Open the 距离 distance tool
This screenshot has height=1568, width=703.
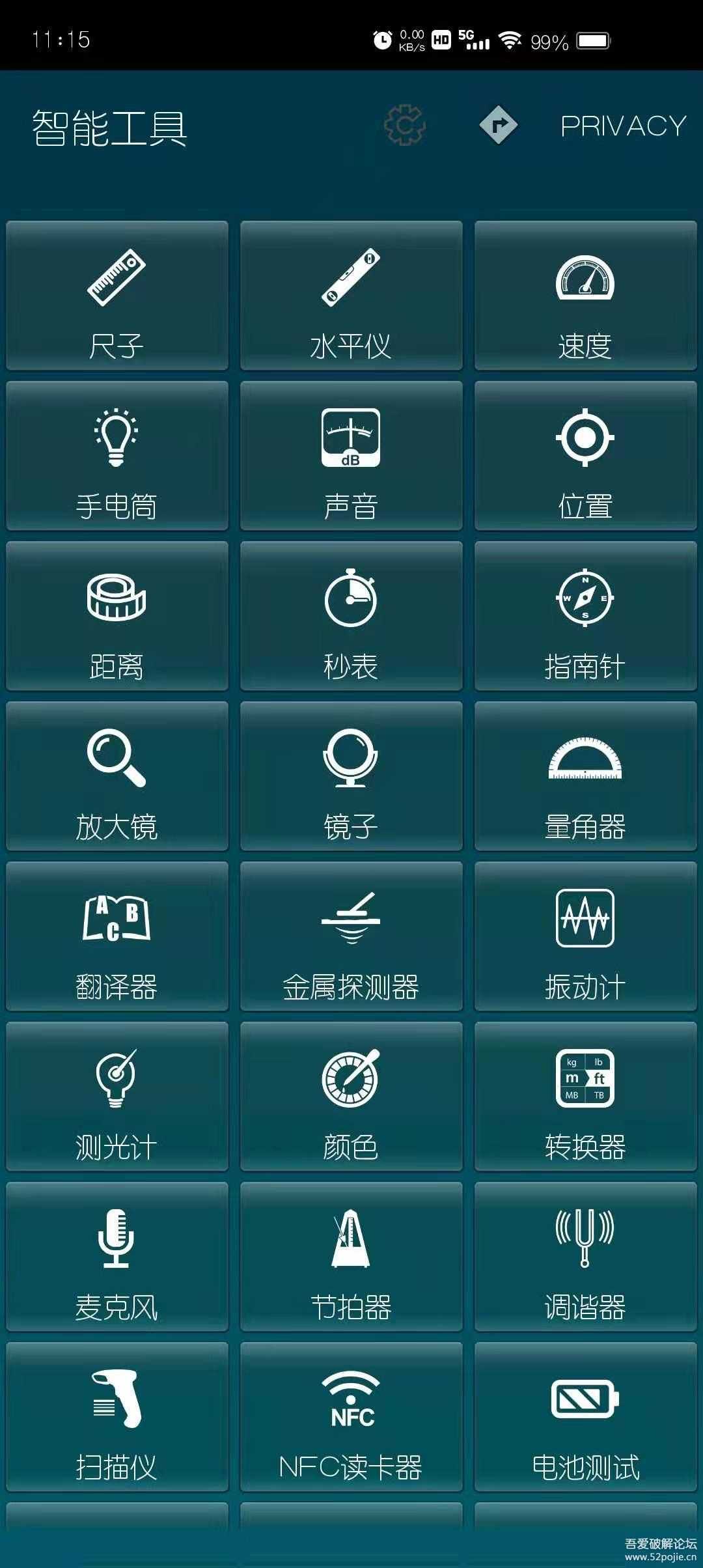(117, 616)
